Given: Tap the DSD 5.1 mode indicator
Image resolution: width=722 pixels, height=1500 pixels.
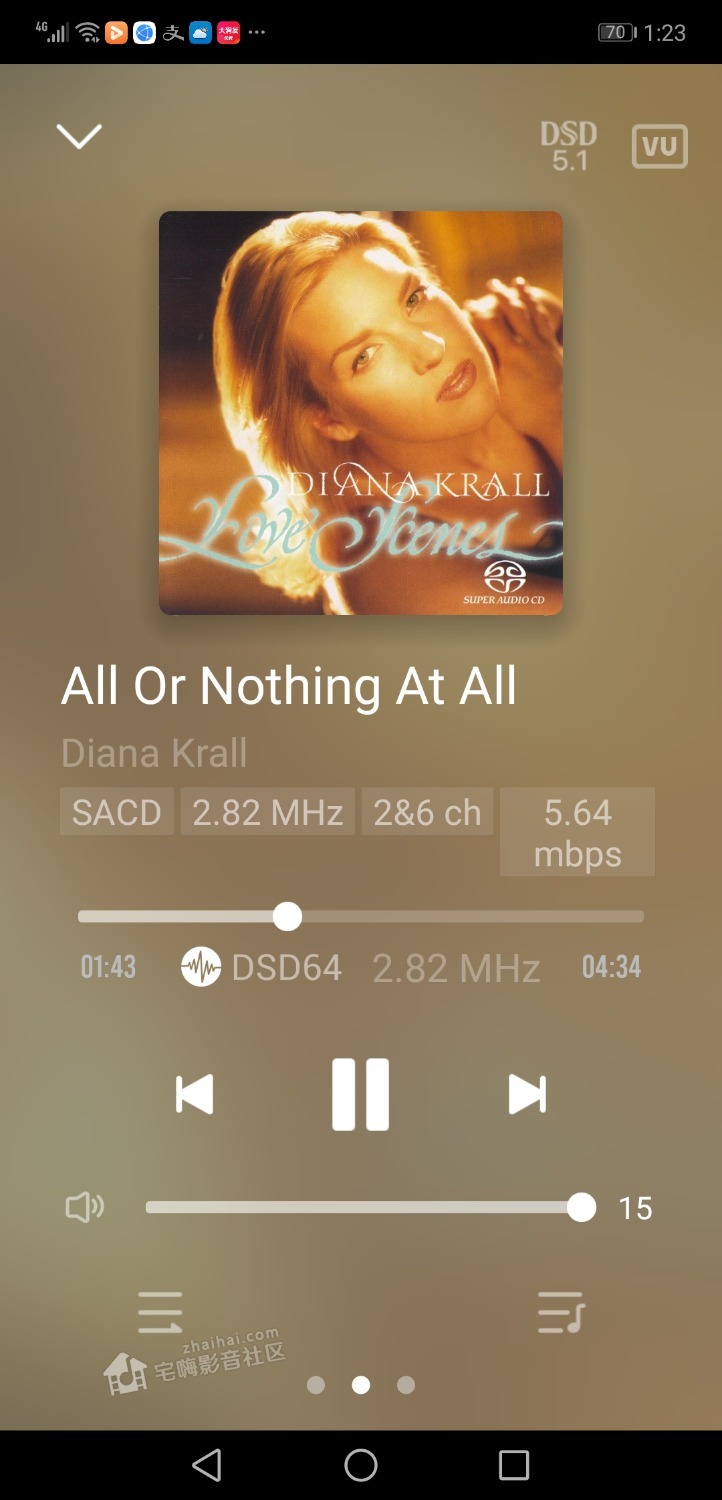Looking at the screenshot, I should pyautogui.click(x=569, y=146).
